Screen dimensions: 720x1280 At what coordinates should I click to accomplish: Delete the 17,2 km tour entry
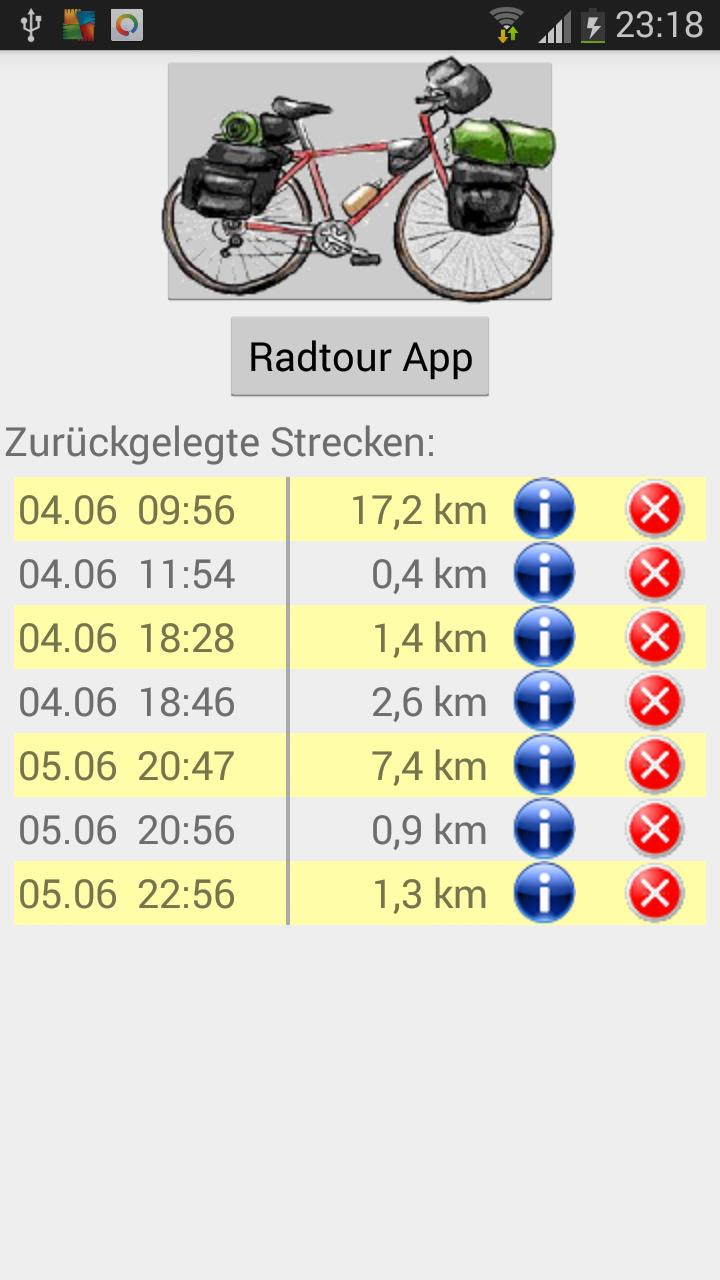(654, 509)
